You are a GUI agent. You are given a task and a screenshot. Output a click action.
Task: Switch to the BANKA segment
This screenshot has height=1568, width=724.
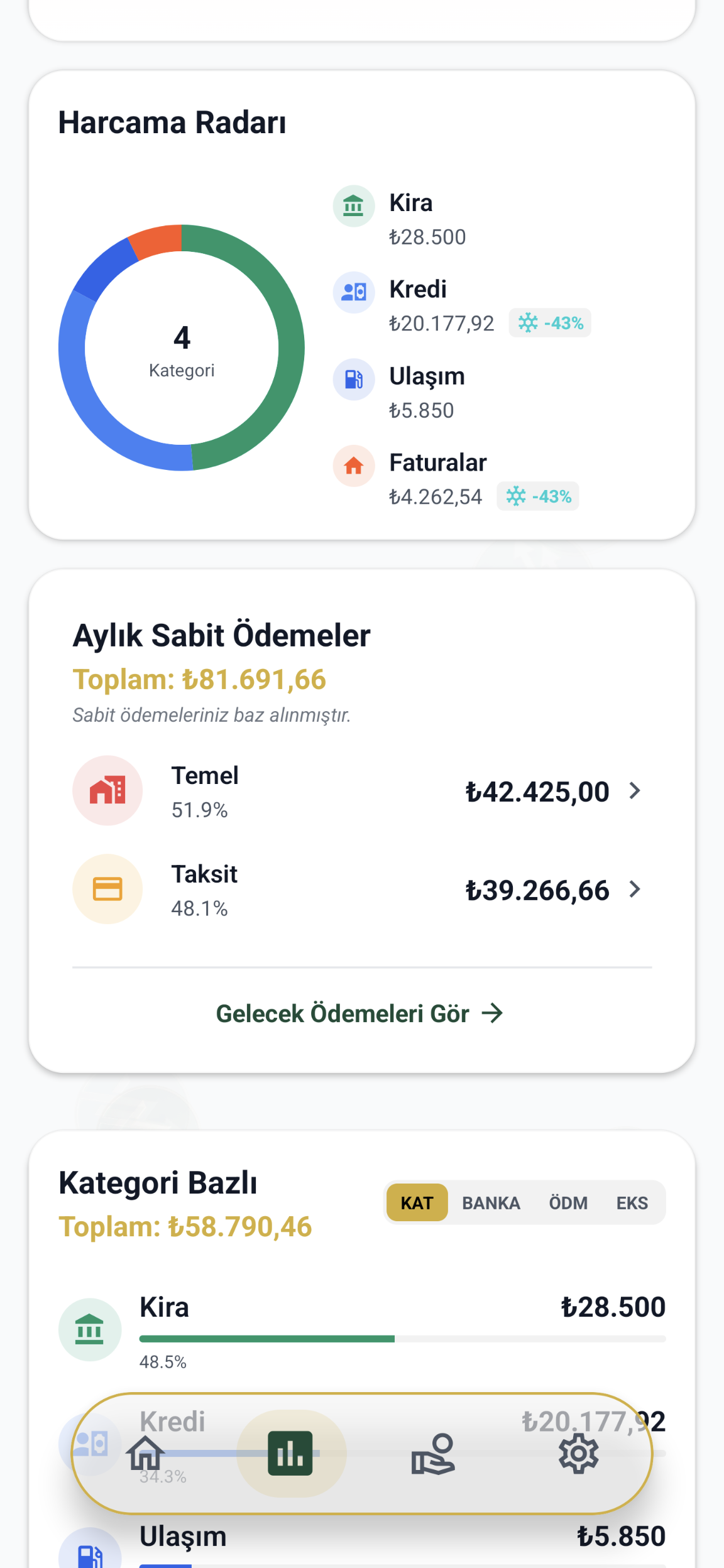(491, 1203)
